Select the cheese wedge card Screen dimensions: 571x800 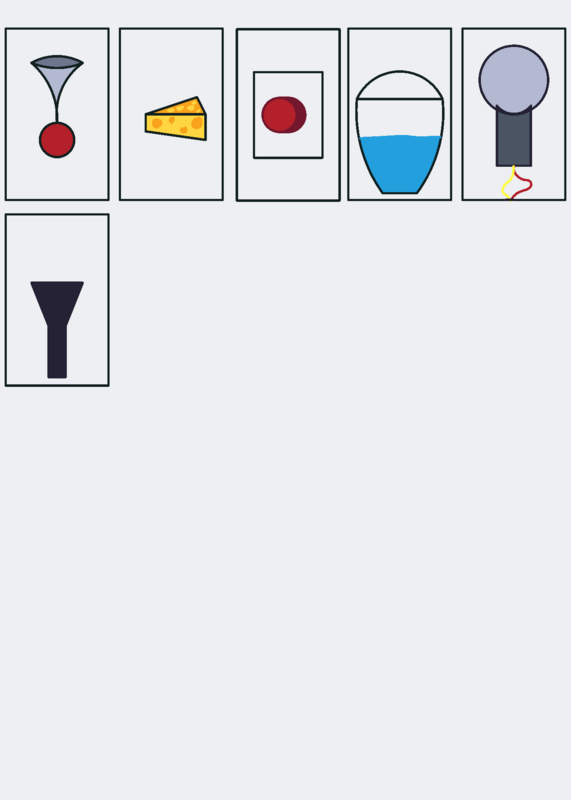point(171,114)
